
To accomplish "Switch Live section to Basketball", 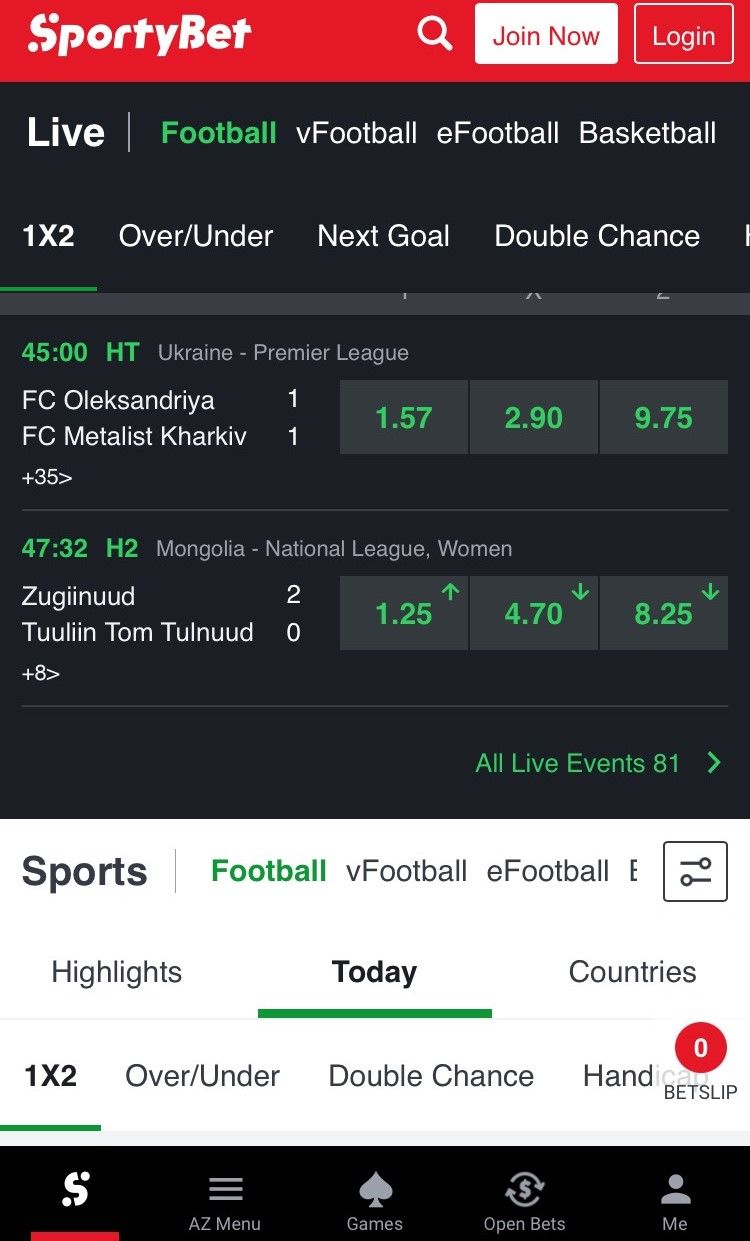I will (x=648, y=133).
